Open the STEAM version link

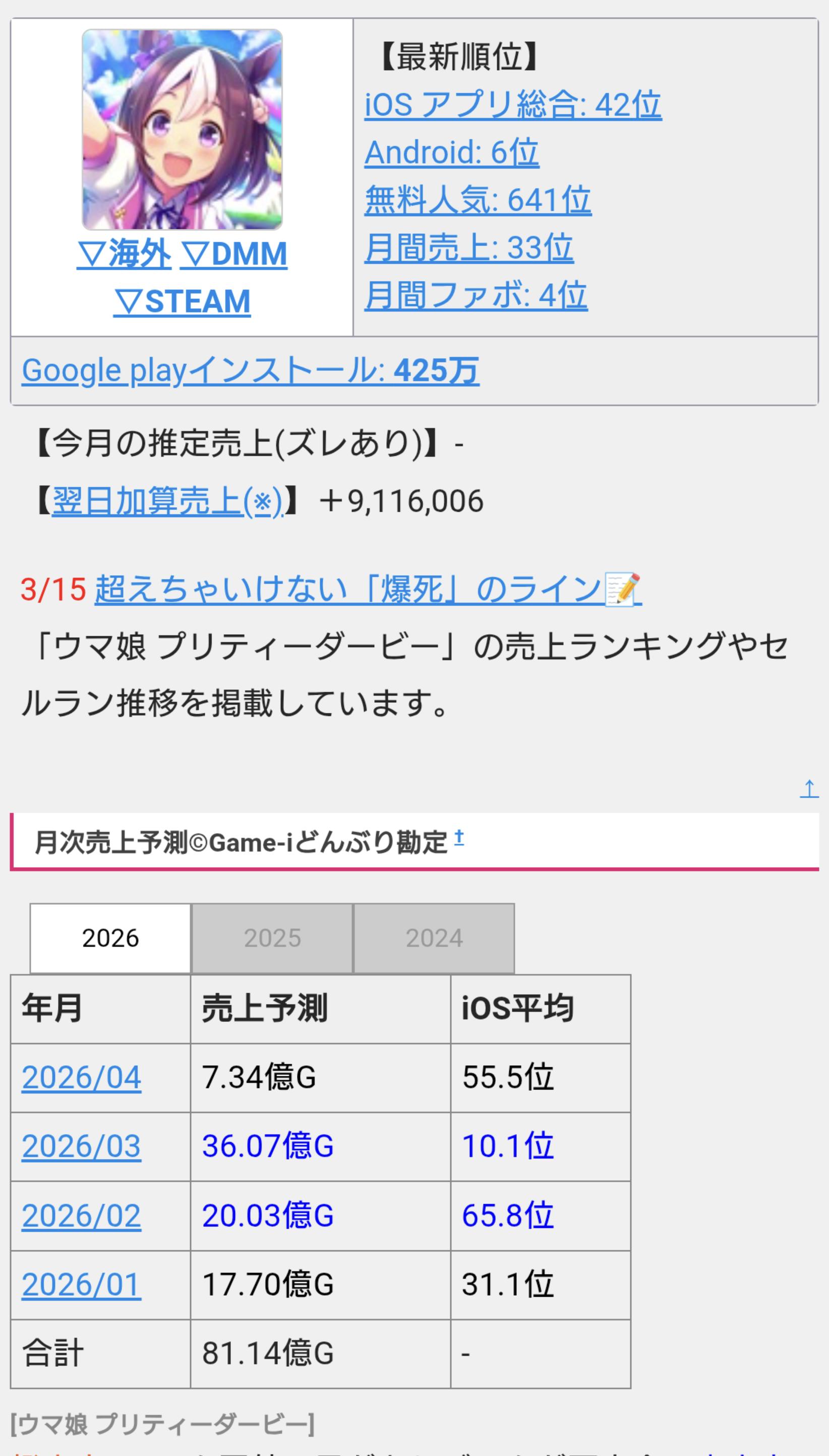pyautogui.click(x=182, y=301)
